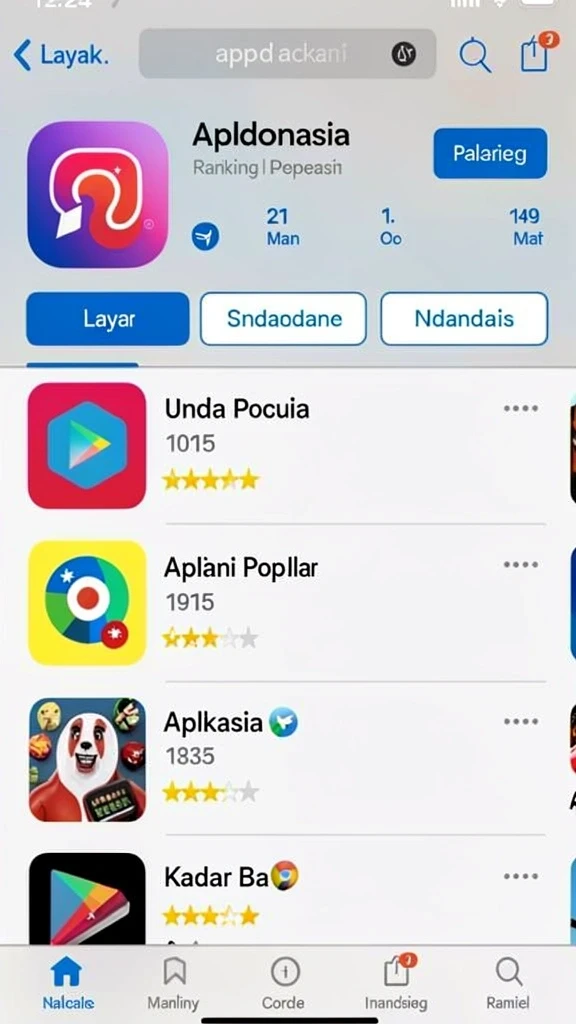Open more options for Kadar Ba
576x1024 pixels.
coord(520,876)
